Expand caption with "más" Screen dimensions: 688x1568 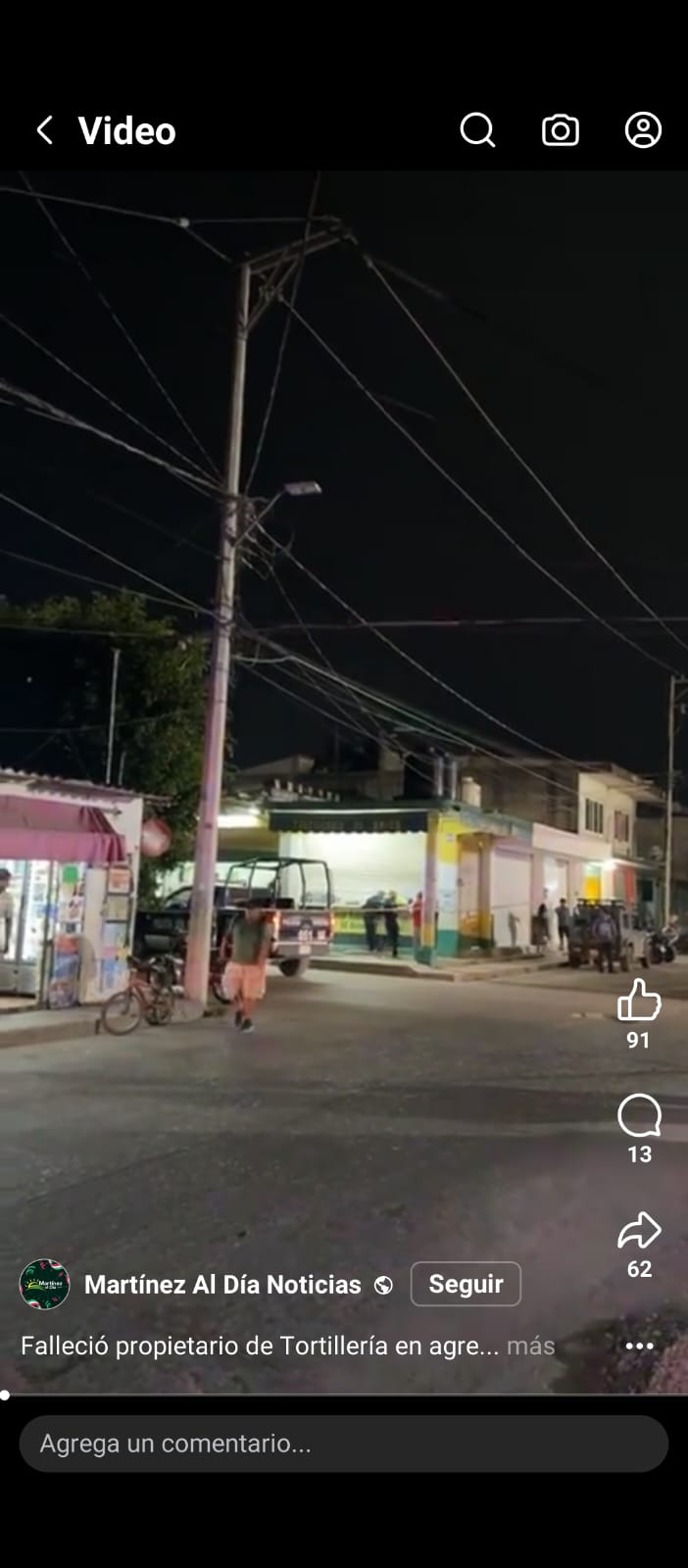[x=531, y=1347]
